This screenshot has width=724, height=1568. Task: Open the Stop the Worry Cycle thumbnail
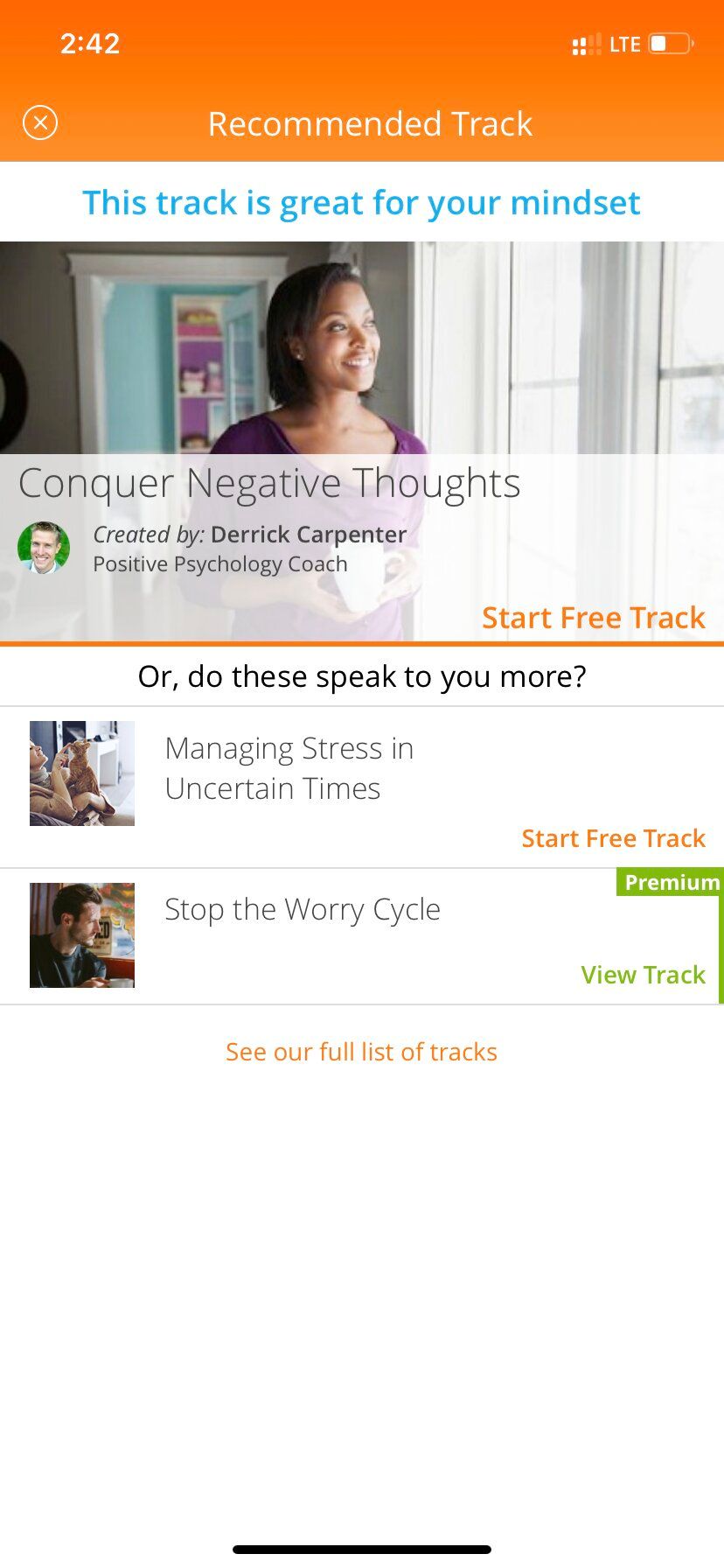coord(82,935)
